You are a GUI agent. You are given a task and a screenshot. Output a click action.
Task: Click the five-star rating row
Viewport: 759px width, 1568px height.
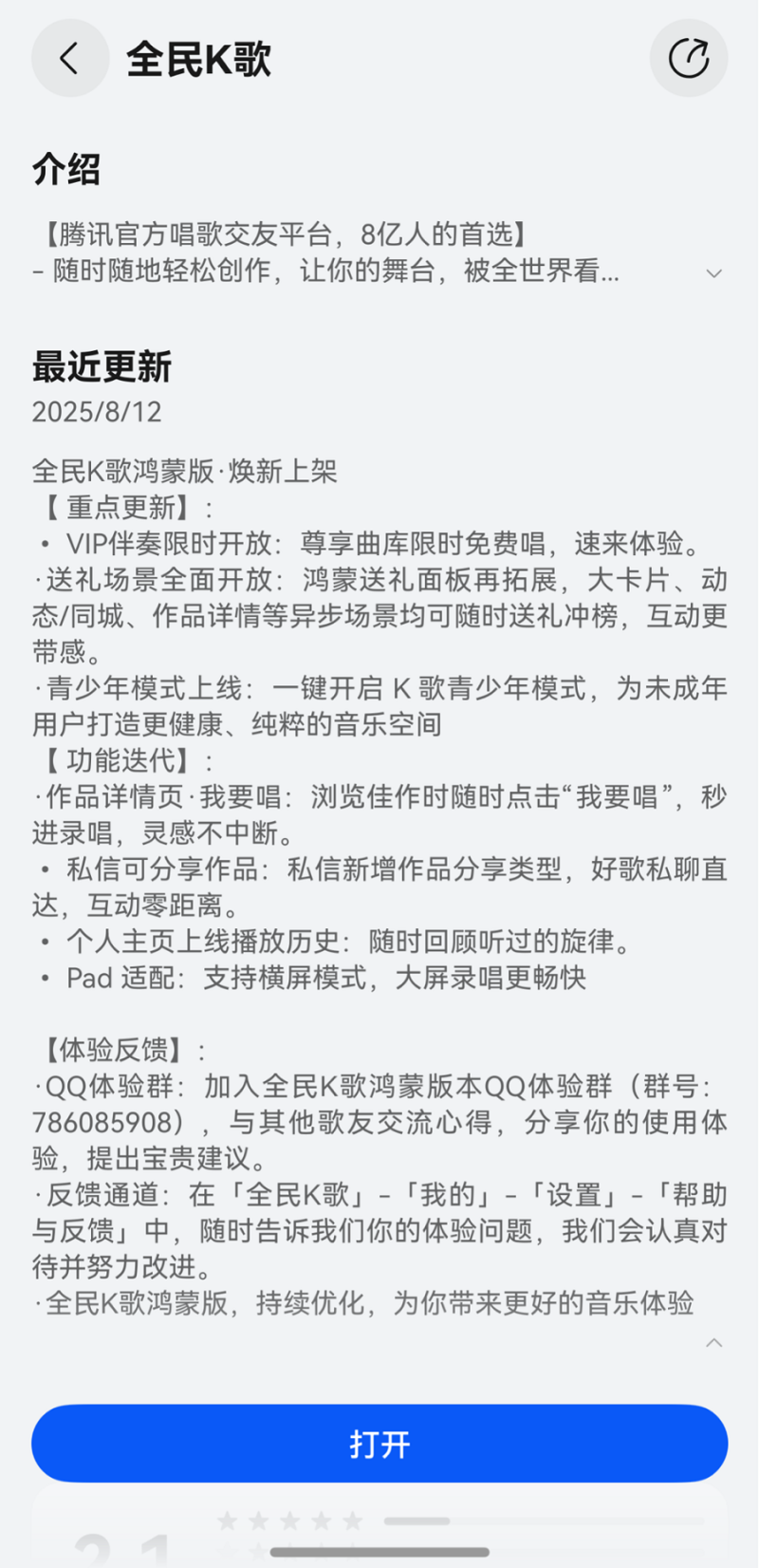[x=289, y=1520]
